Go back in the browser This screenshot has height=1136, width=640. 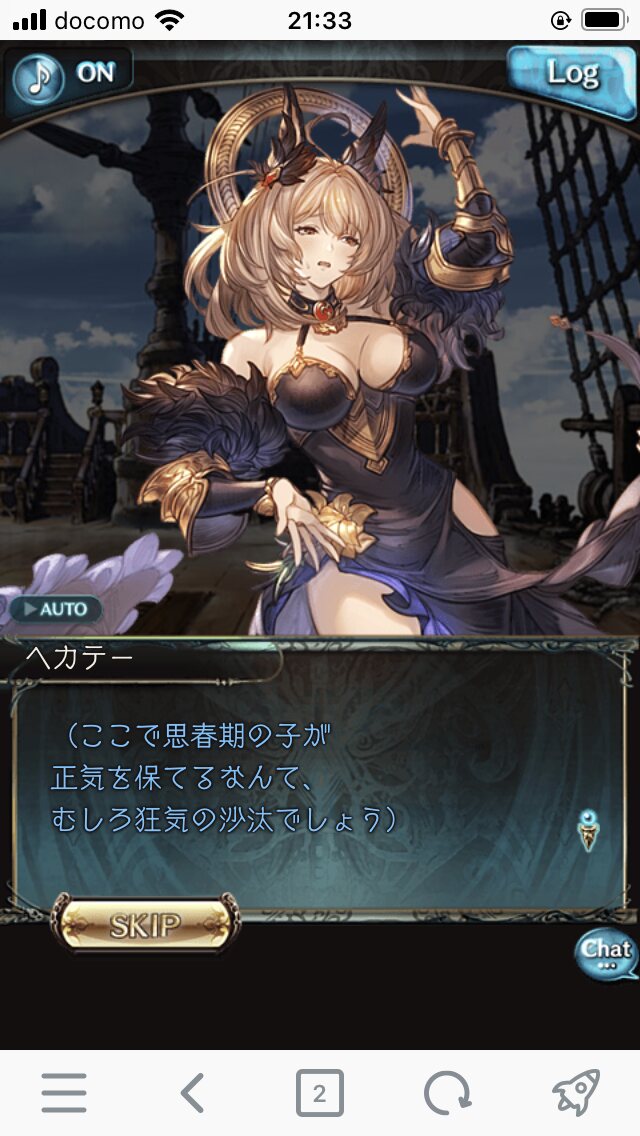click(x=192, y=1093)
